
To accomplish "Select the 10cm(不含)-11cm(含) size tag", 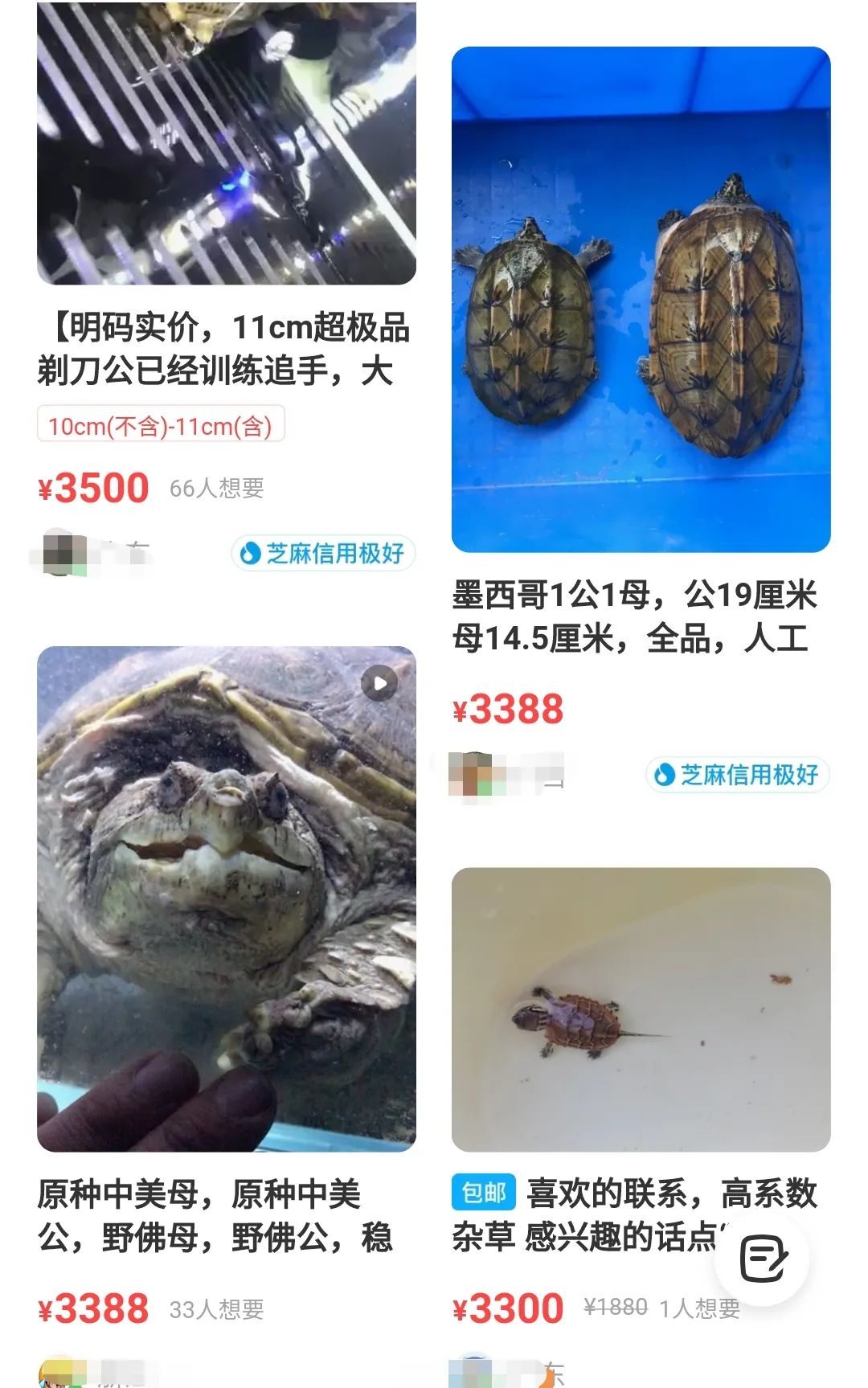I will click(x=161, y=425).
